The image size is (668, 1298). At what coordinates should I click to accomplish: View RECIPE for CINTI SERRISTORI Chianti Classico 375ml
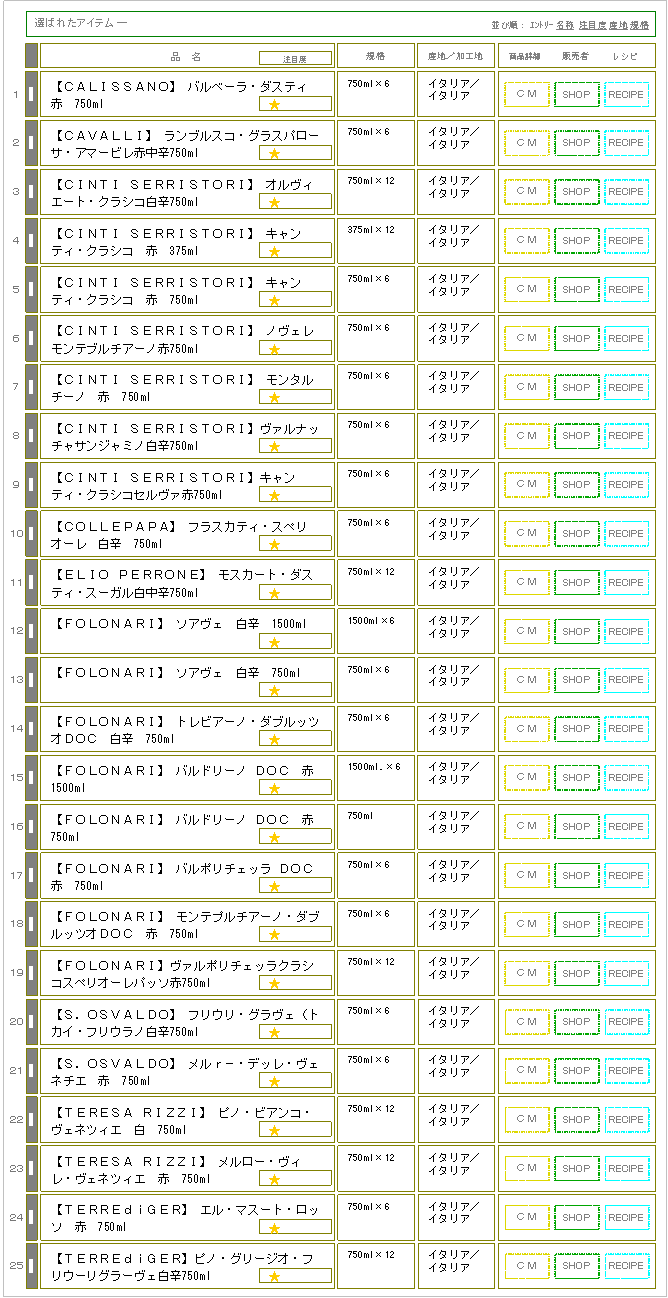(x=627, y=241)
